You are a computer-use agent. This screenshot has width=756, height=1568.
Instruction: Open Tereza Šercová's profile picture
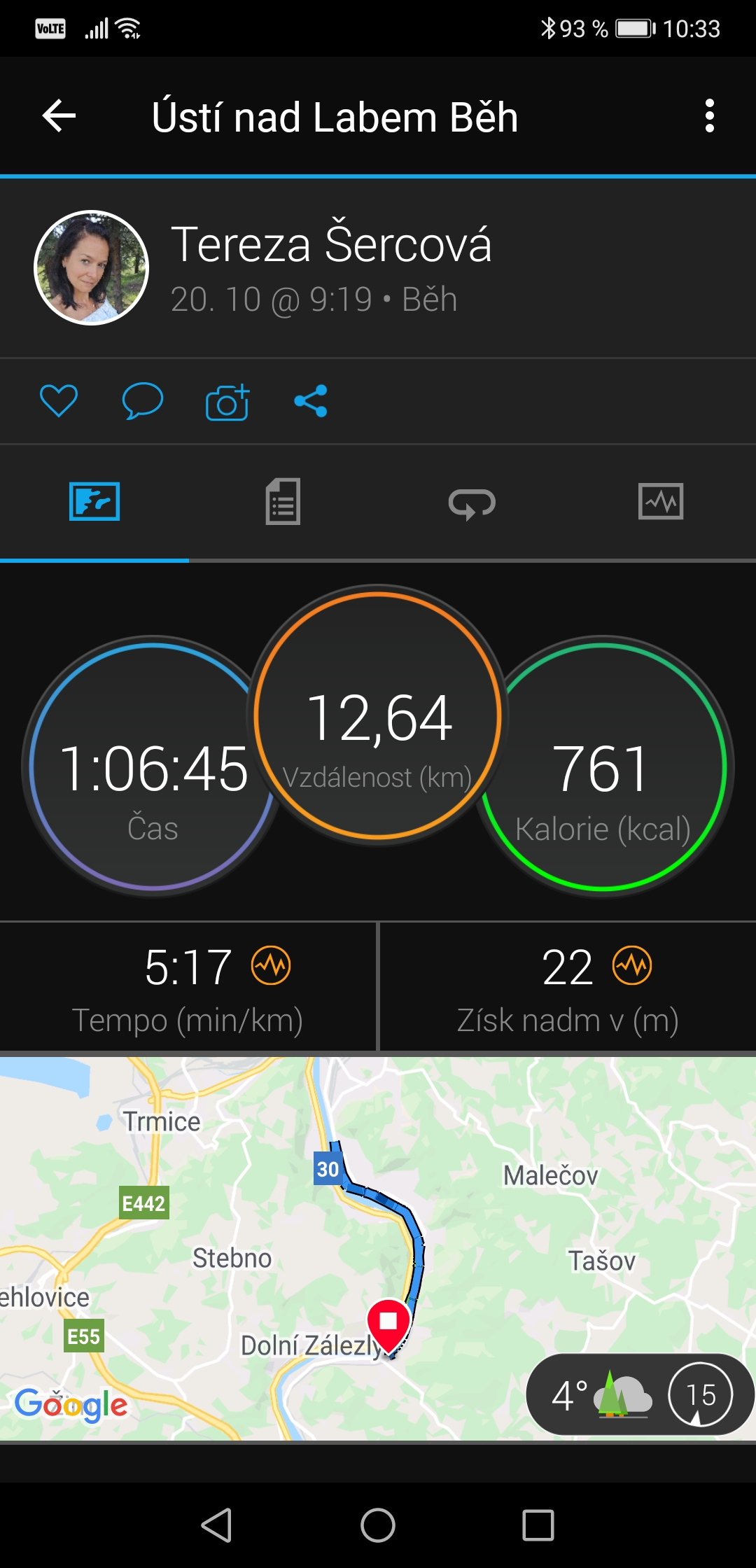click(92, 267)
